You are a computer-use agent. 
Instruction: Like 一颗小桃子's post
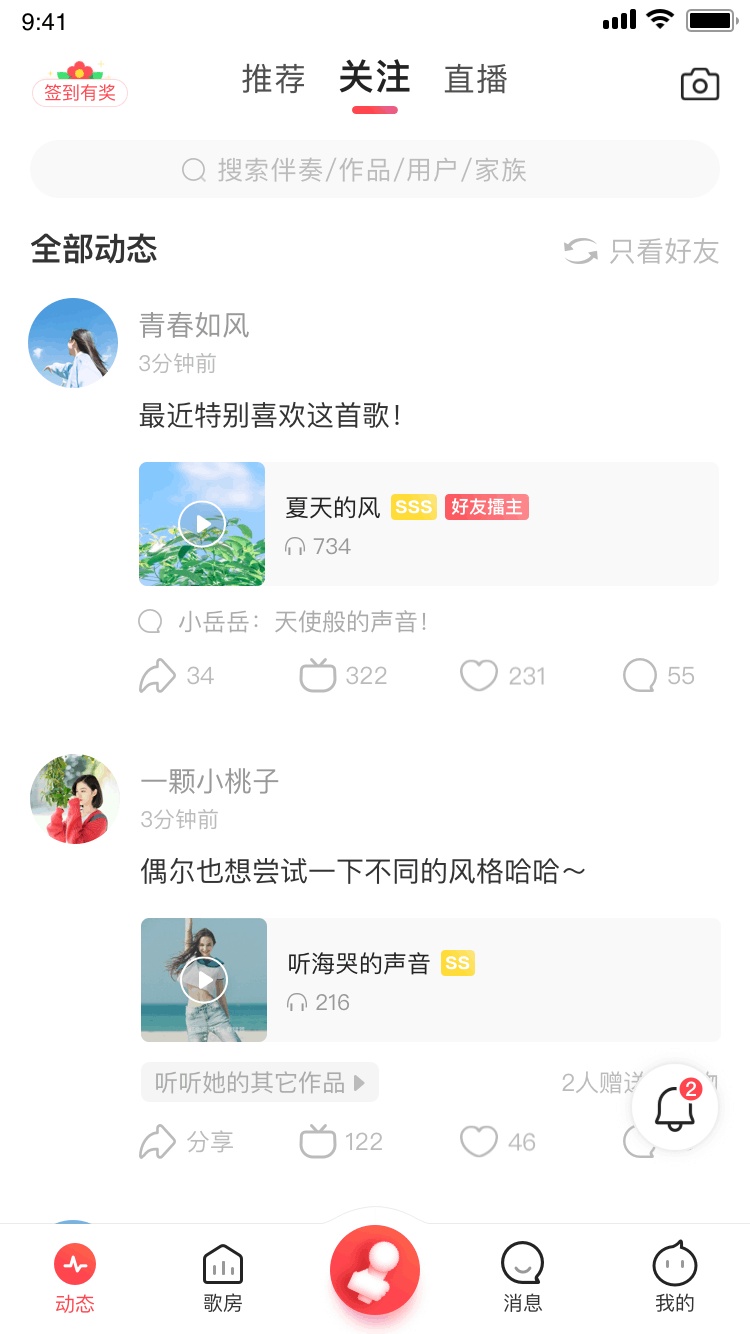(497, 1142)
